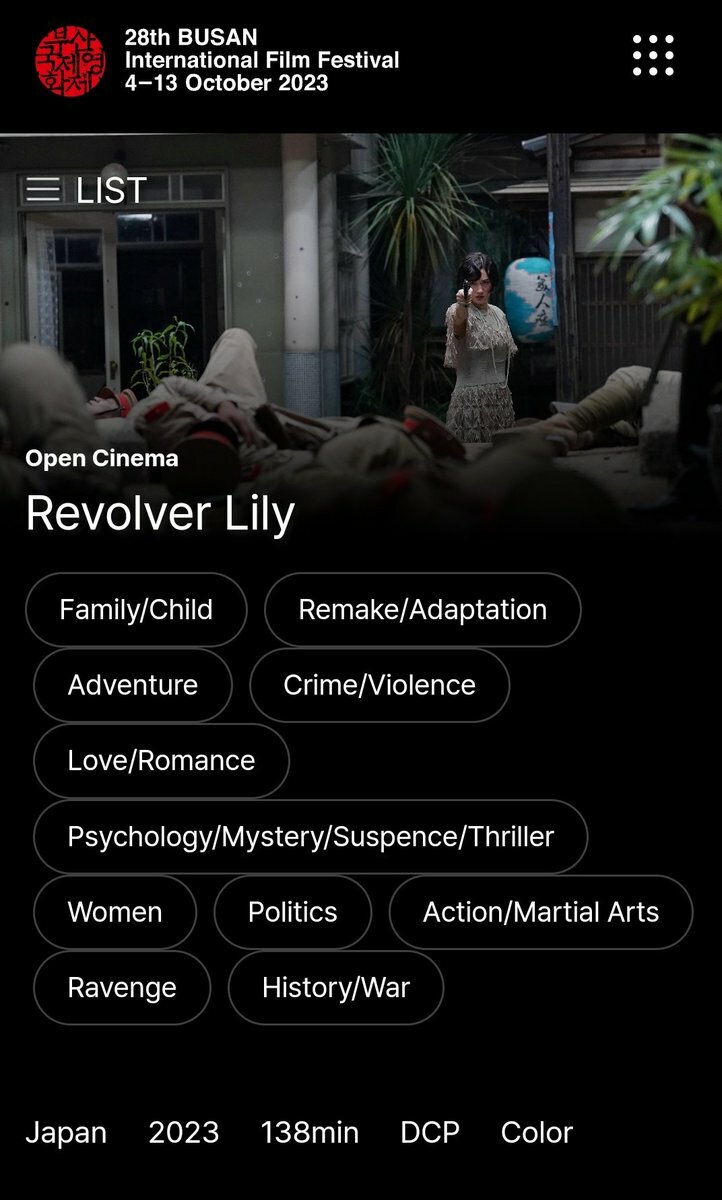Go to the BUSAN festival homepage logo

pyautogui.click(x=70, y=61)
